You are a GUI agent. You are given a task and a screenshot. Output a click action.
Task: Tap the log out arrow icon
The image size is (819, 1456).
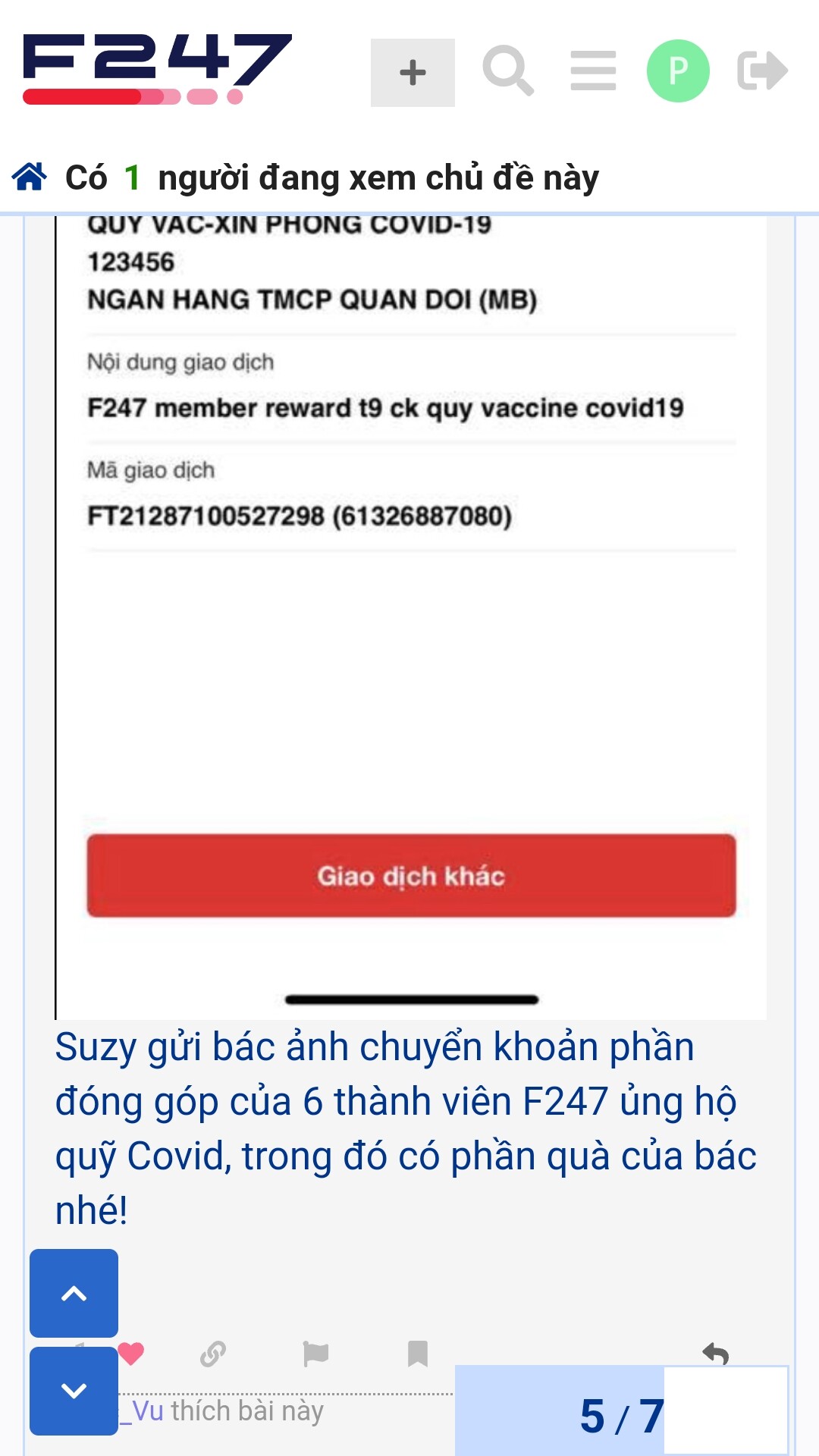(762, 71)
